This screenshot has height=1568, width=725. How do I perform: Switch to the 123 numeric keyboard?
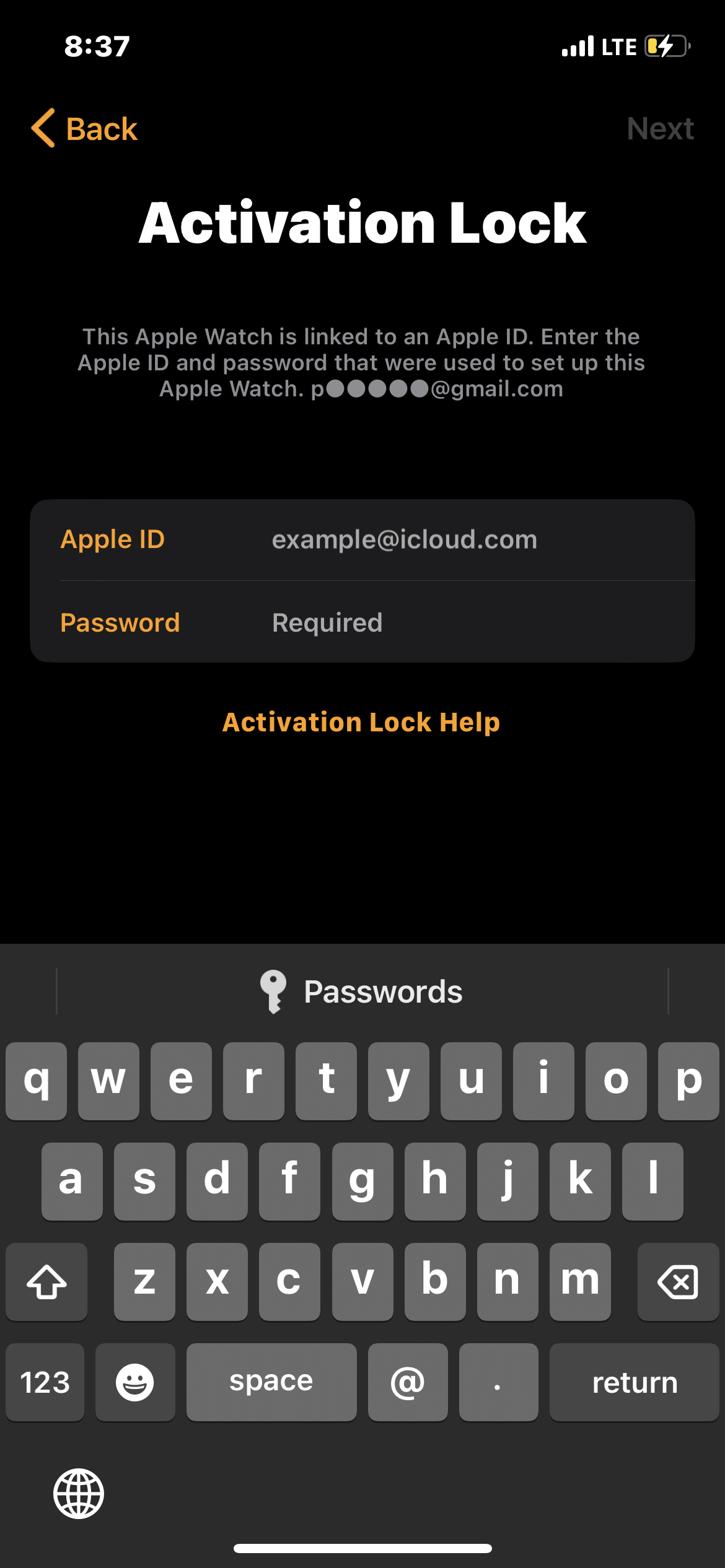click(45, 1382)
